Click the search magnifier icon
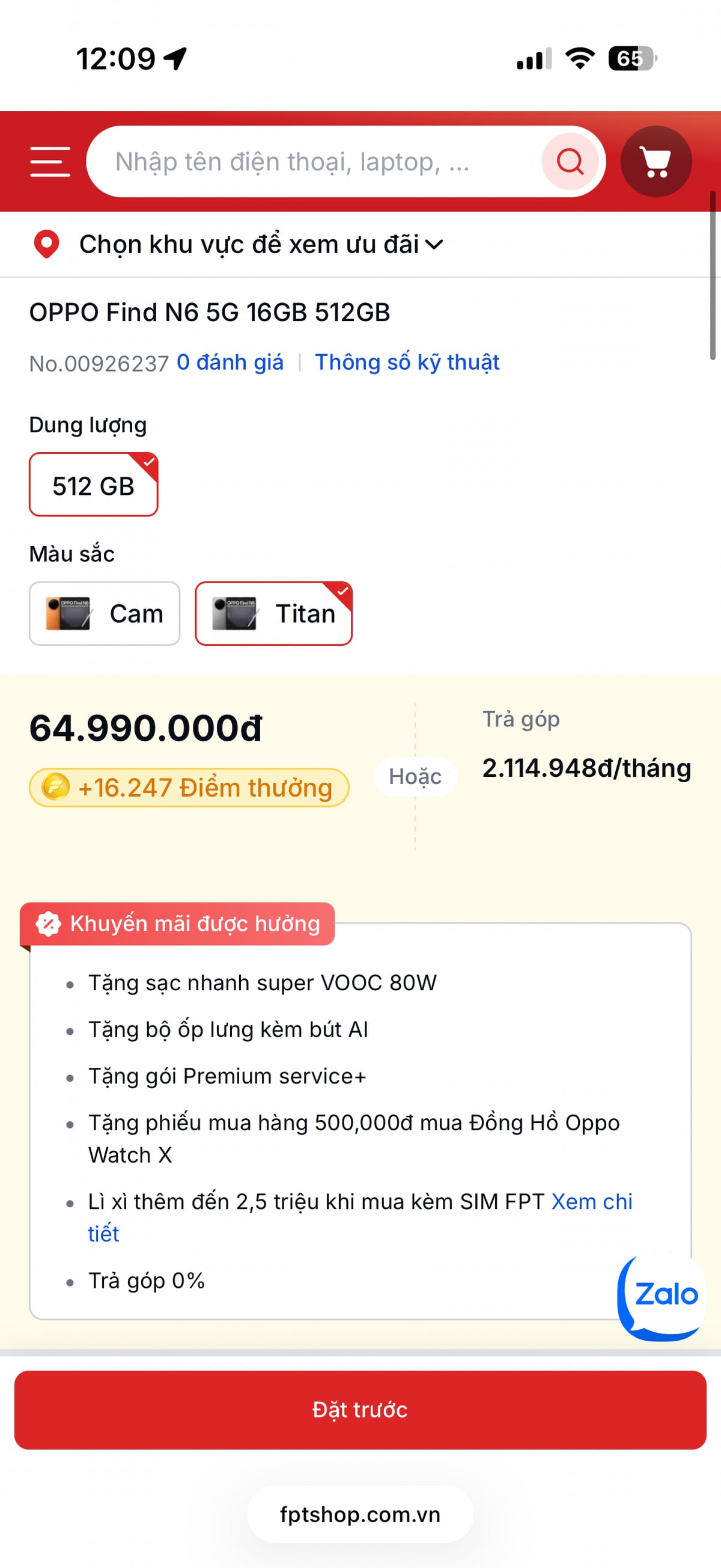The width and height of the screenshot is (721, 1568). tap(570, 161)
